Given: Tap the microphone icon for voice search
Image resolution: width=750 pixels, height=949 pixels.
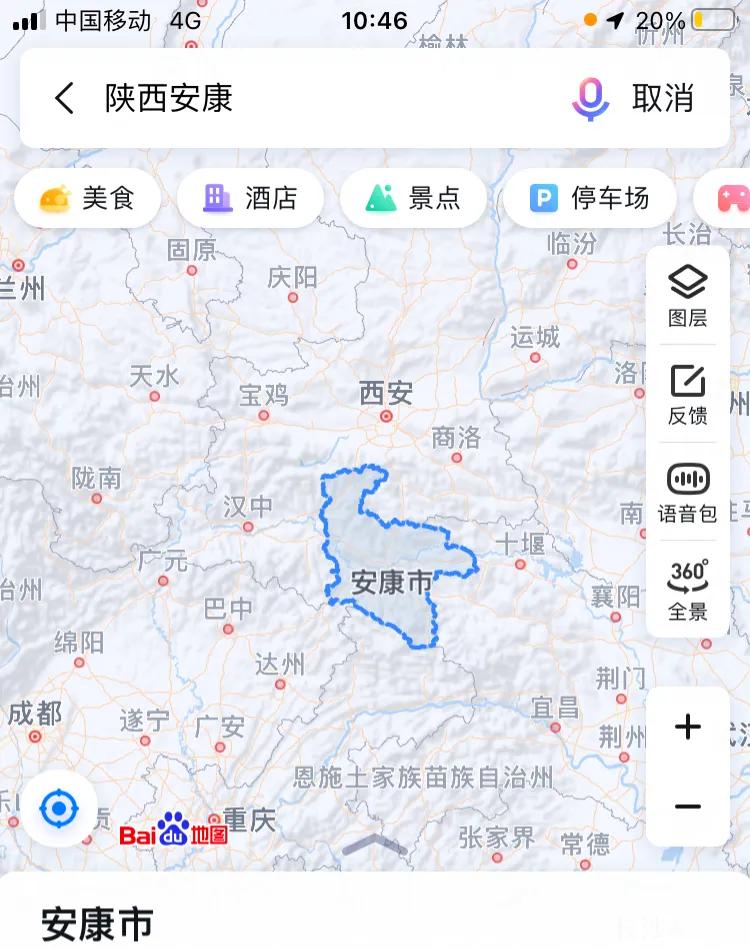Looking at the screenshot, I should coord(591,98).
